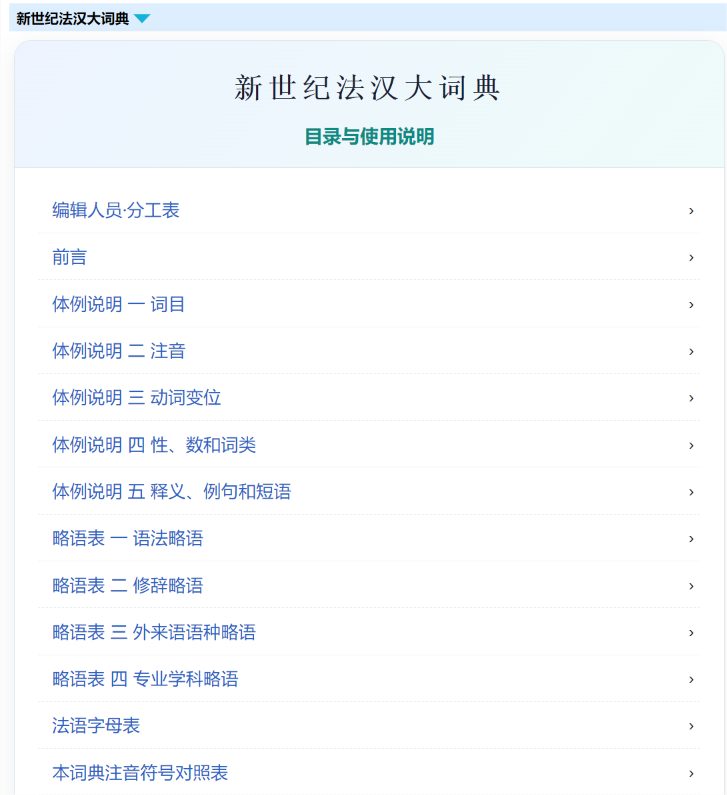Open 编辑人员·分工表
Viewport: 727px width, 795px height.
(x=369, y=210)
